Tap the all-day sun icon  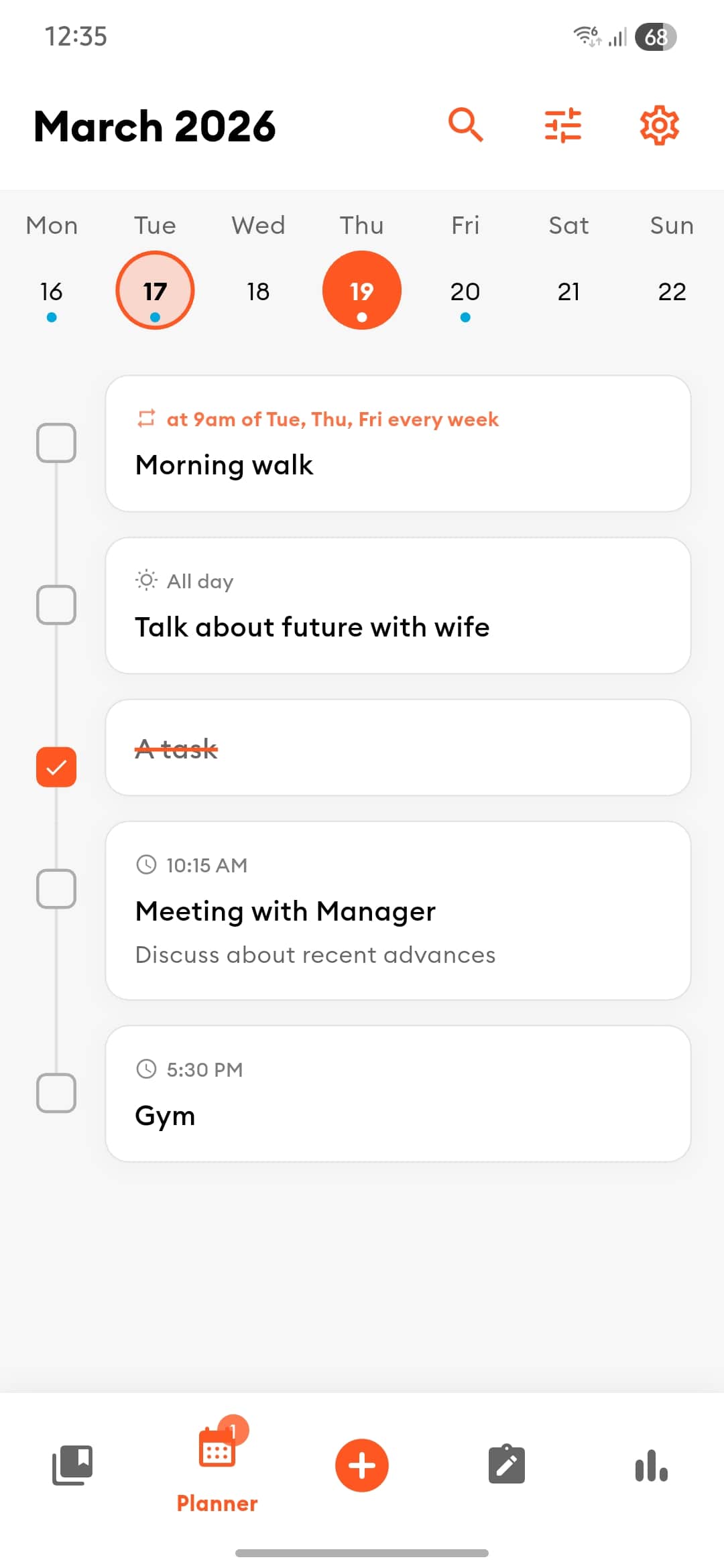147,580
